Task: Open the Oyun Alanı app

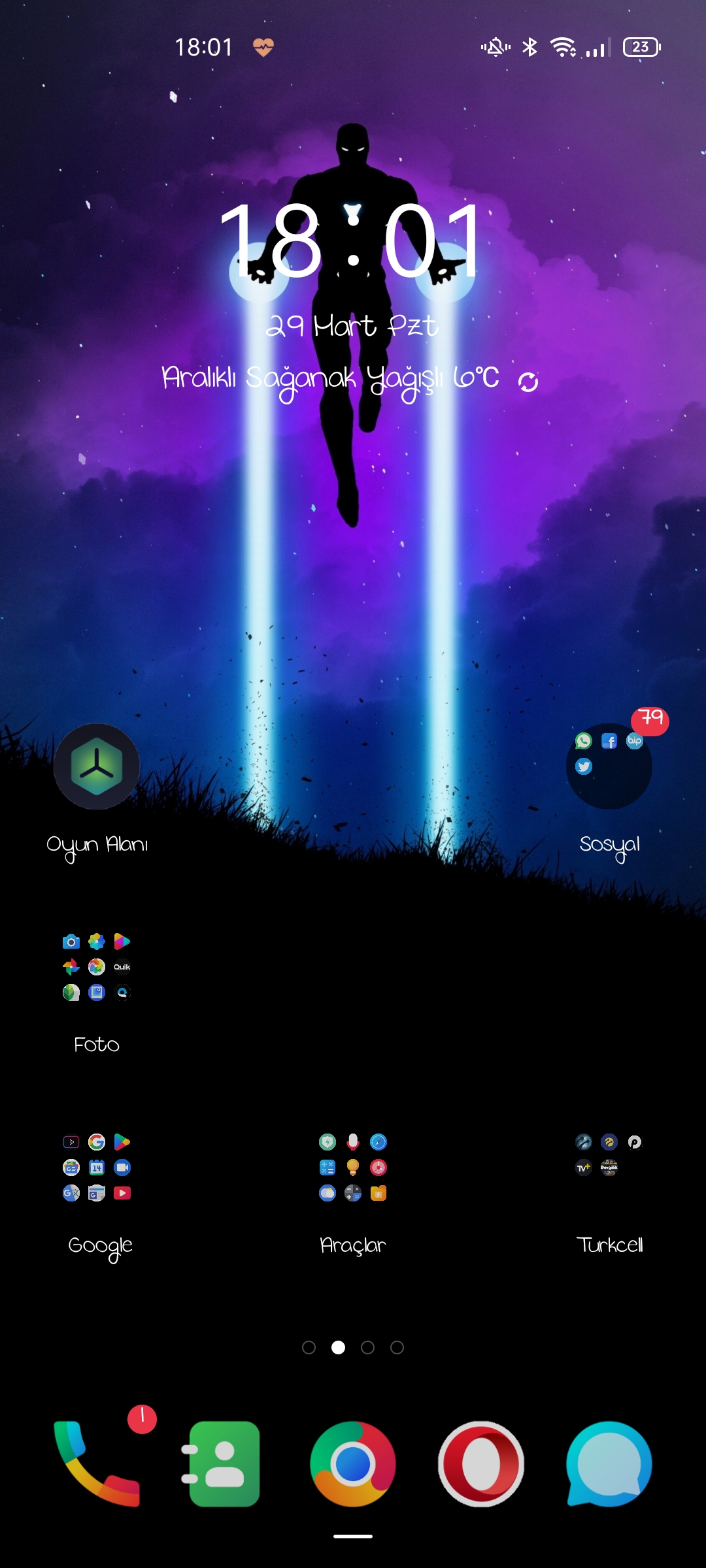Action: (97, 766)
